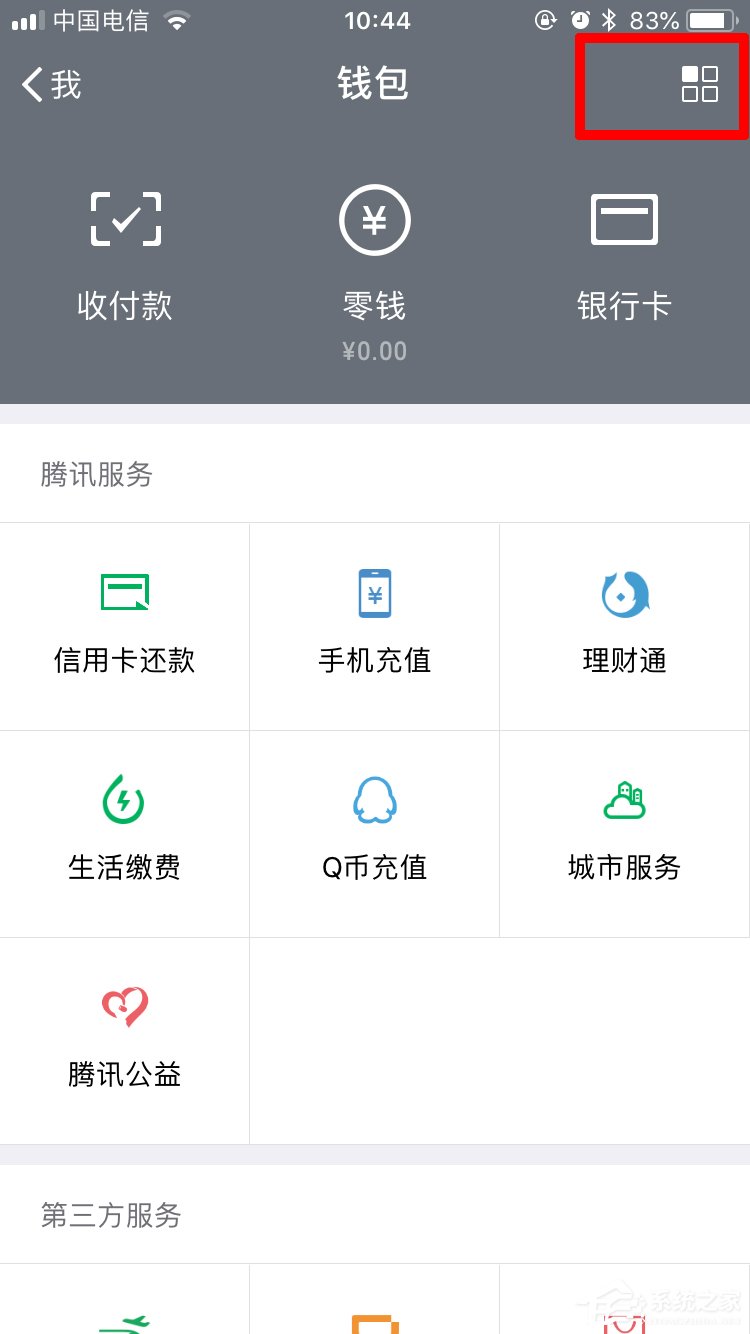Tap the 手机充值 phone recharge icon
This screenshot has height=1334, width=750.
[375, 592]
